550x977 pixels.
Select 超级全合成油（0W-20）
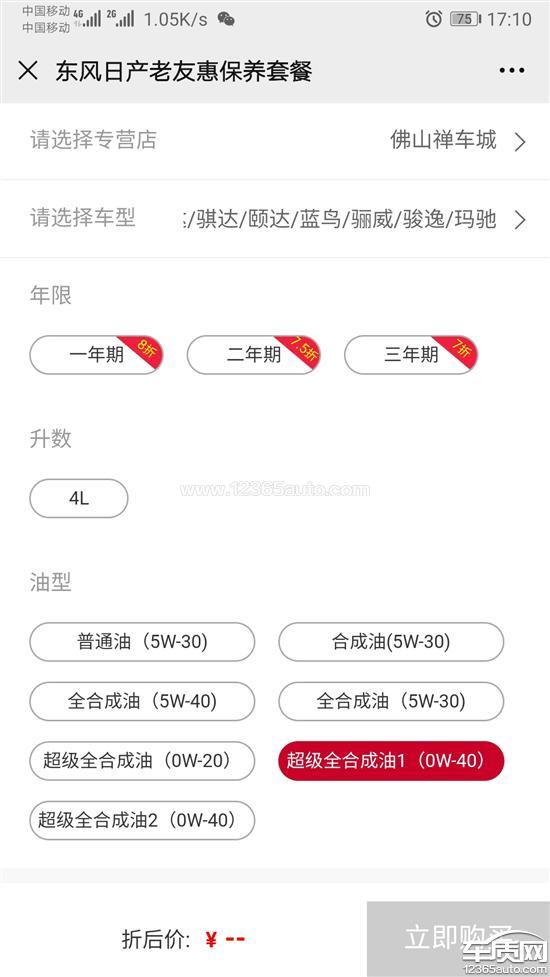(x=142, y=761)
